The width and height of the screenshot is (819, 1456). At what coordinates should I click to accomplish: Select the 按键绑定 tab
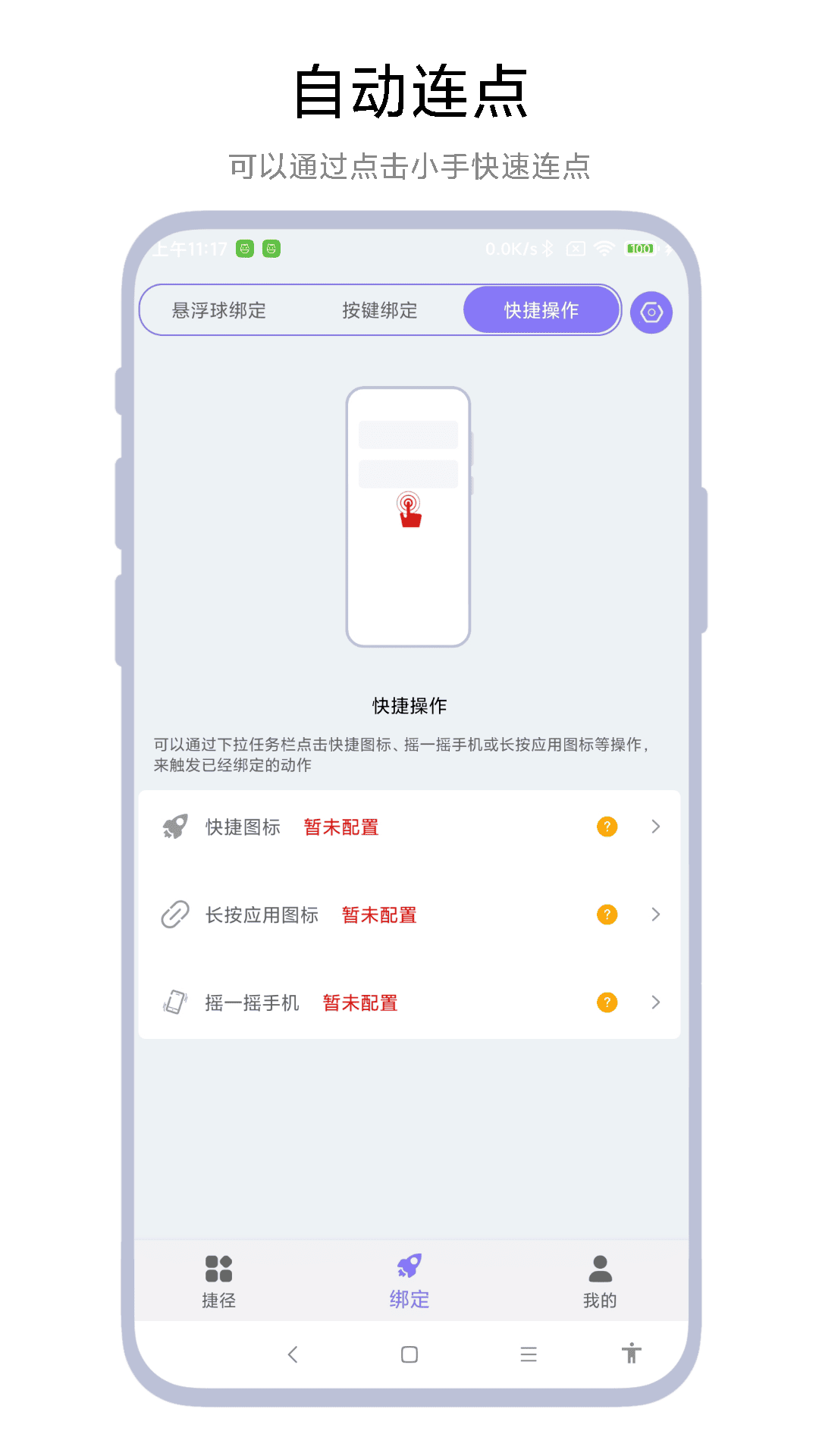pos(380,309)
